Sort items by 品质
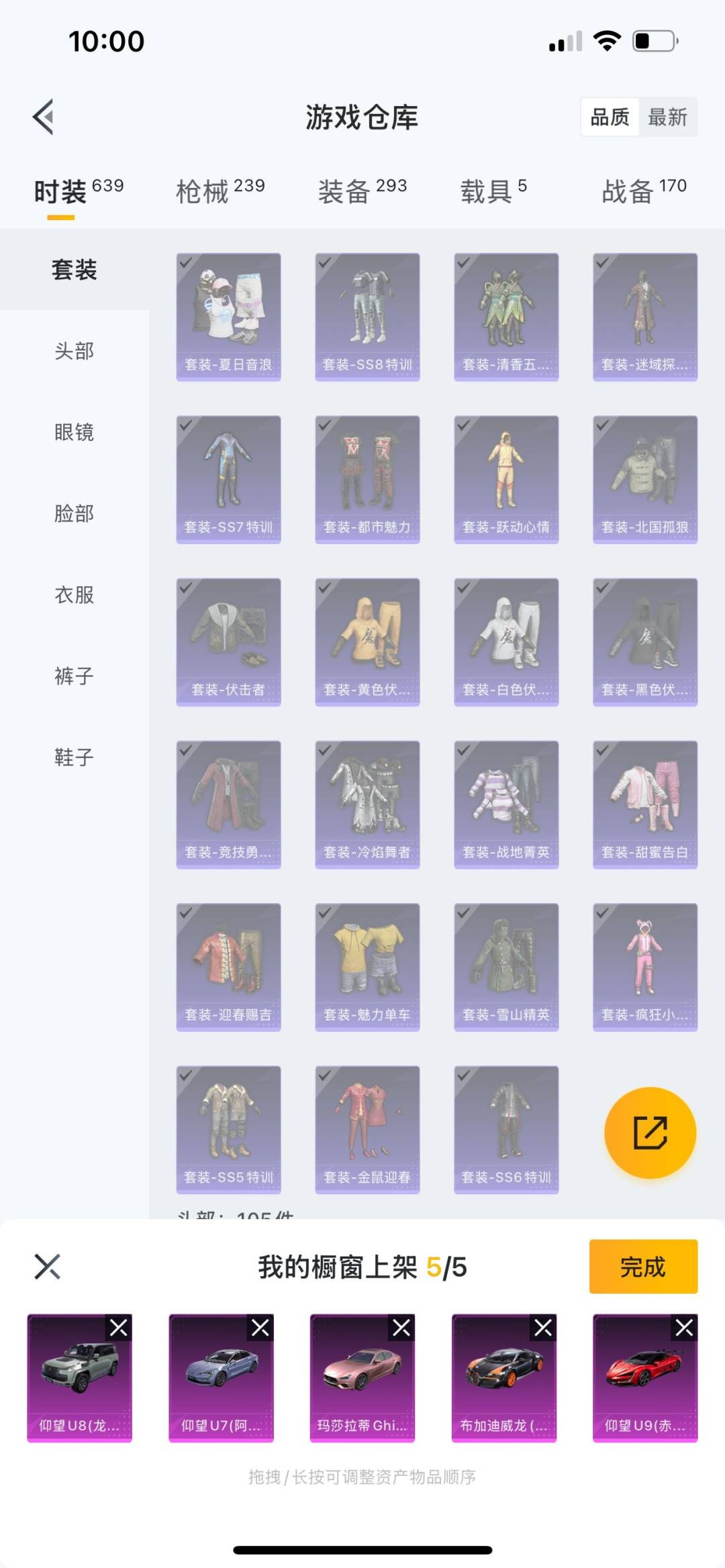Viewport: 725px width, 1568px height. (610, 117)
